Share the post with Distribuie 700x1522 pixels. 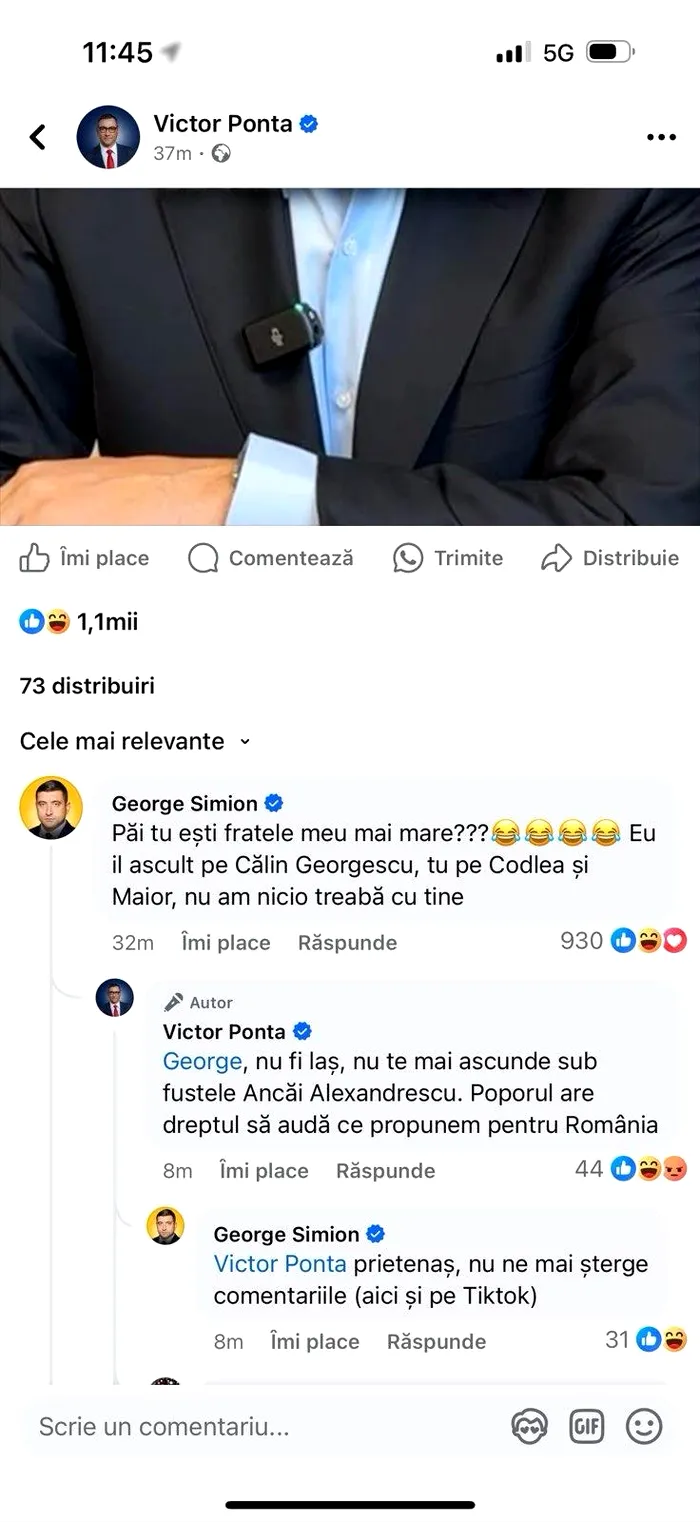pos(610,558)
